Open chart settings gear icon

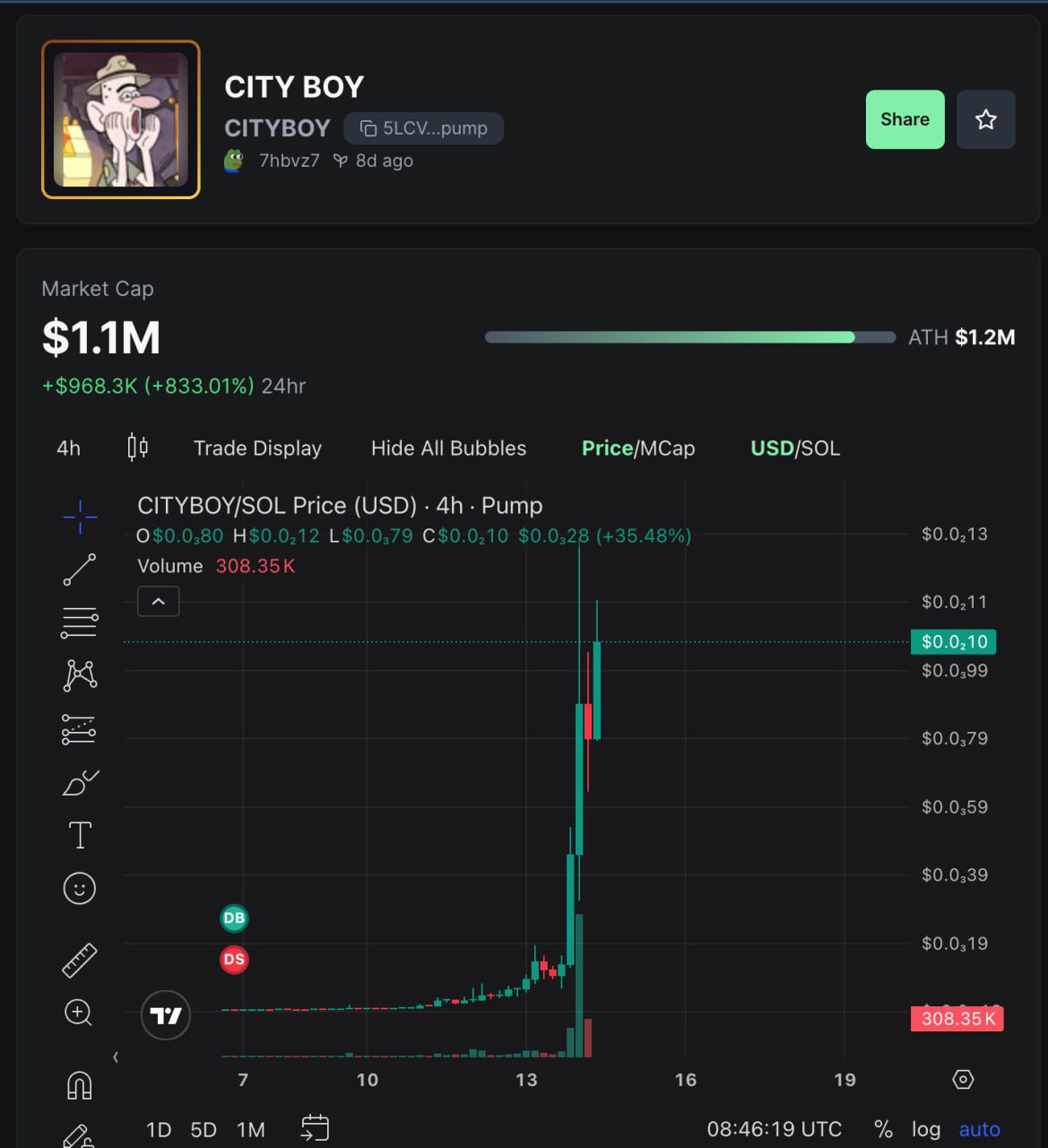[963, 1079]
